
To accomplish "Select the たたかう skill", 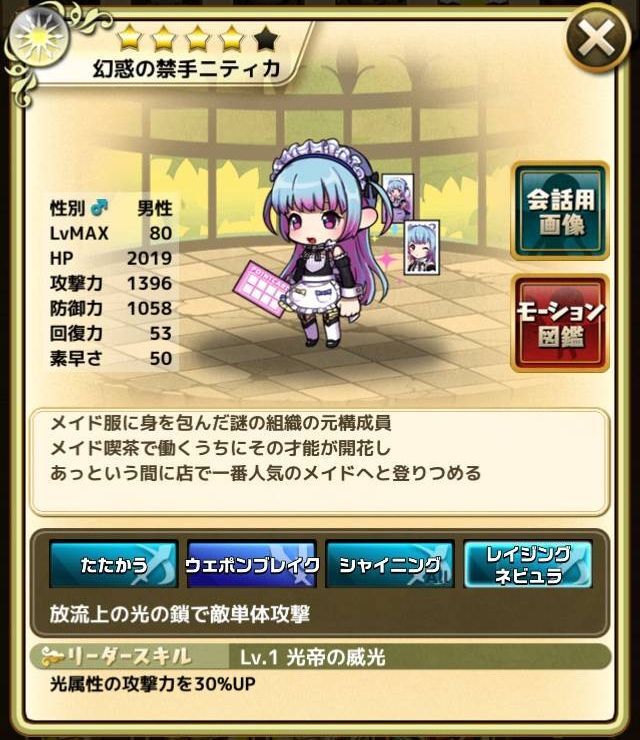I will [x=113, y=565].
